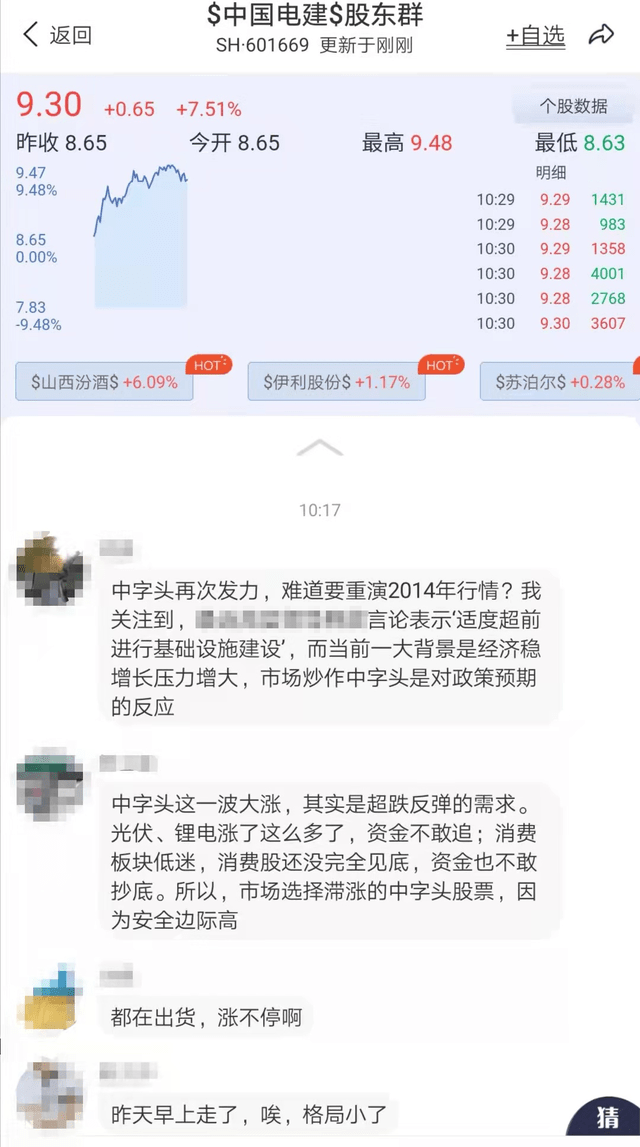Open the $伊利股份$ stock chip
640x1147 pixels.
(337, 382)
